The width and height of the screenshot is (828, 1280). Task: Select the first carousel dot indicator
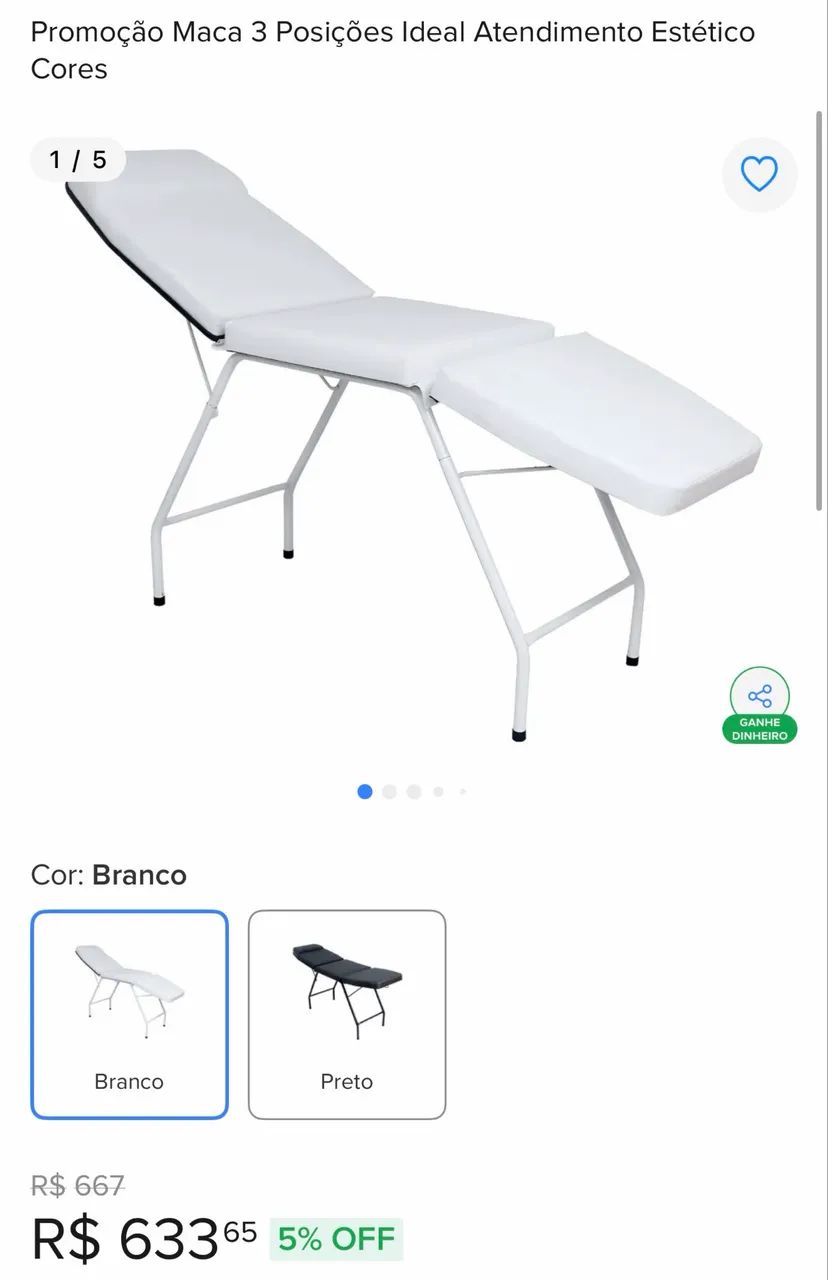point(364,791)
